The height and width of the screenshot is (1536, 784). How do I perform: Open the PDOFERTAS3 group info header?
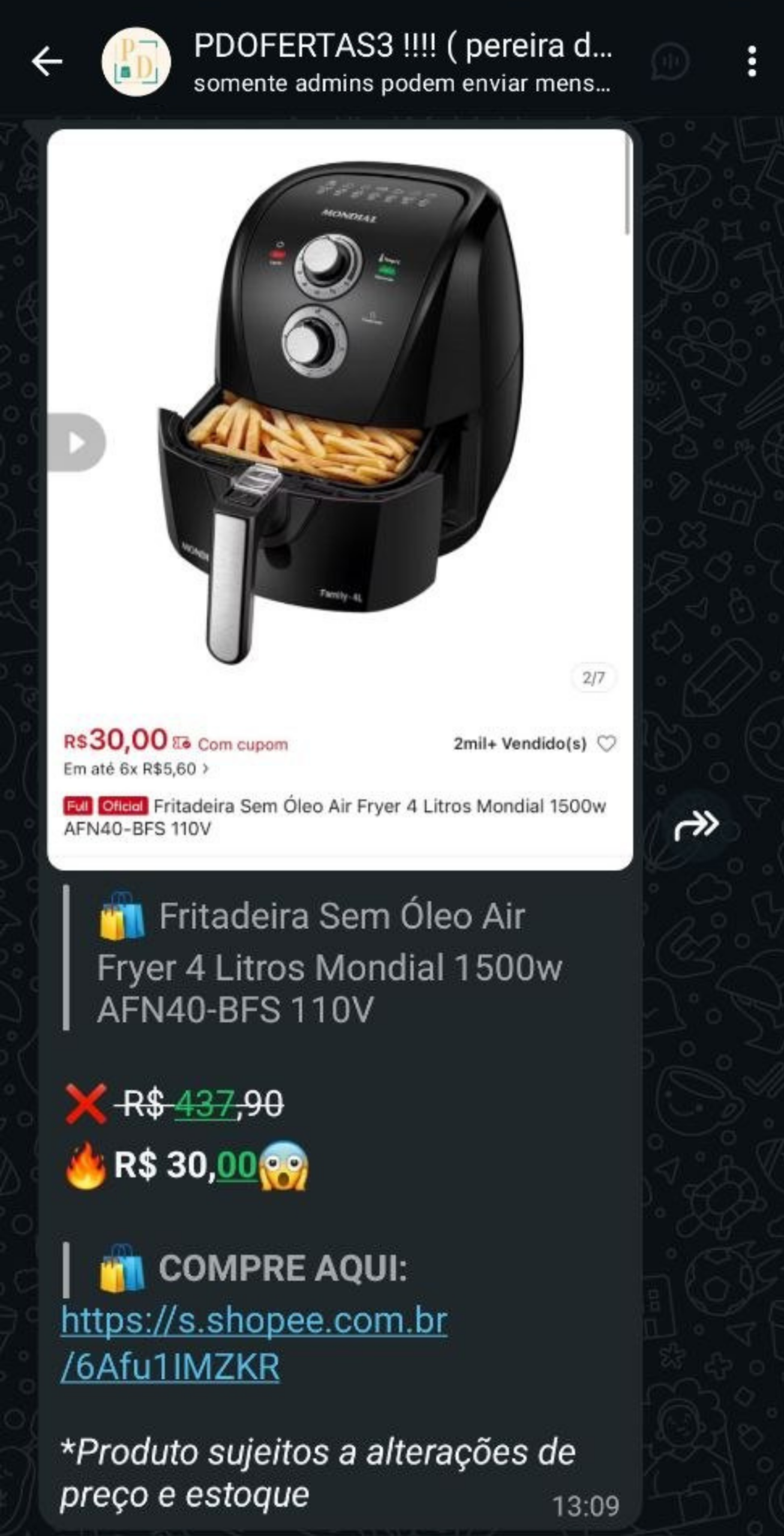[x=402, y=62]
